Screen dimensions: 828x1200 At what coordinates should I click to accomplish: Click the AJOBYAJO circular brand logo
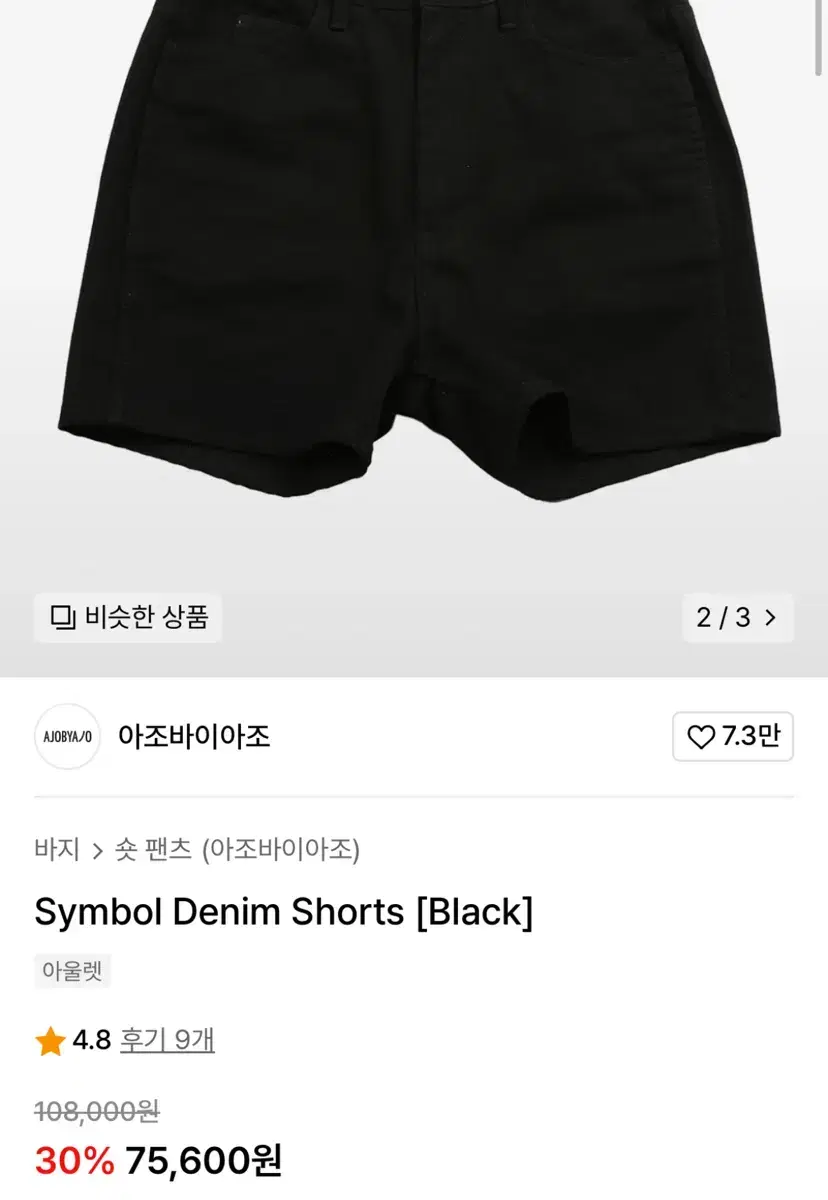[x=66, y=737]
